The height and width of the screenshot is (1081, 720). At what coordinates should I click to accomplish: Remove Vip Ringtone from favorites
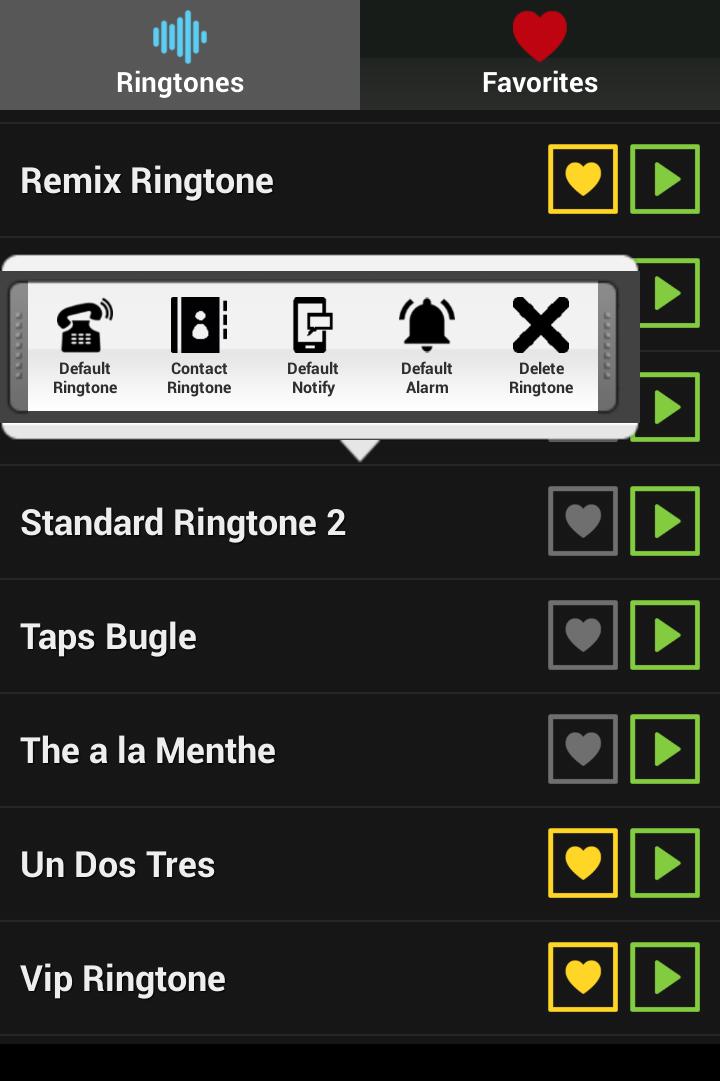coord(582,978)
